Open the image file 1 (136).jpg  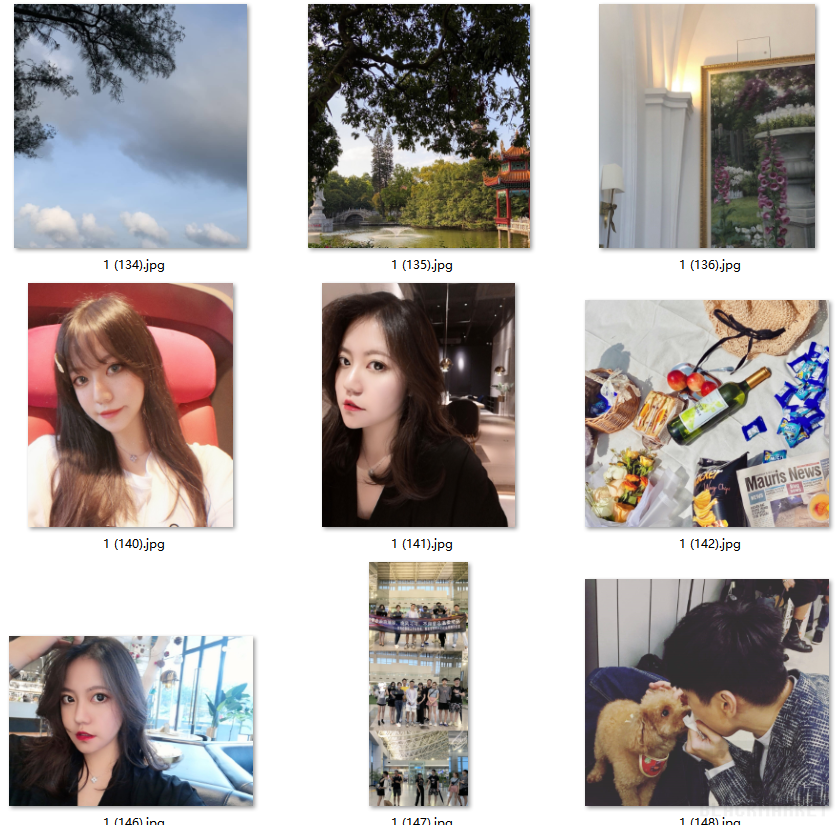(x=707, y=126)
